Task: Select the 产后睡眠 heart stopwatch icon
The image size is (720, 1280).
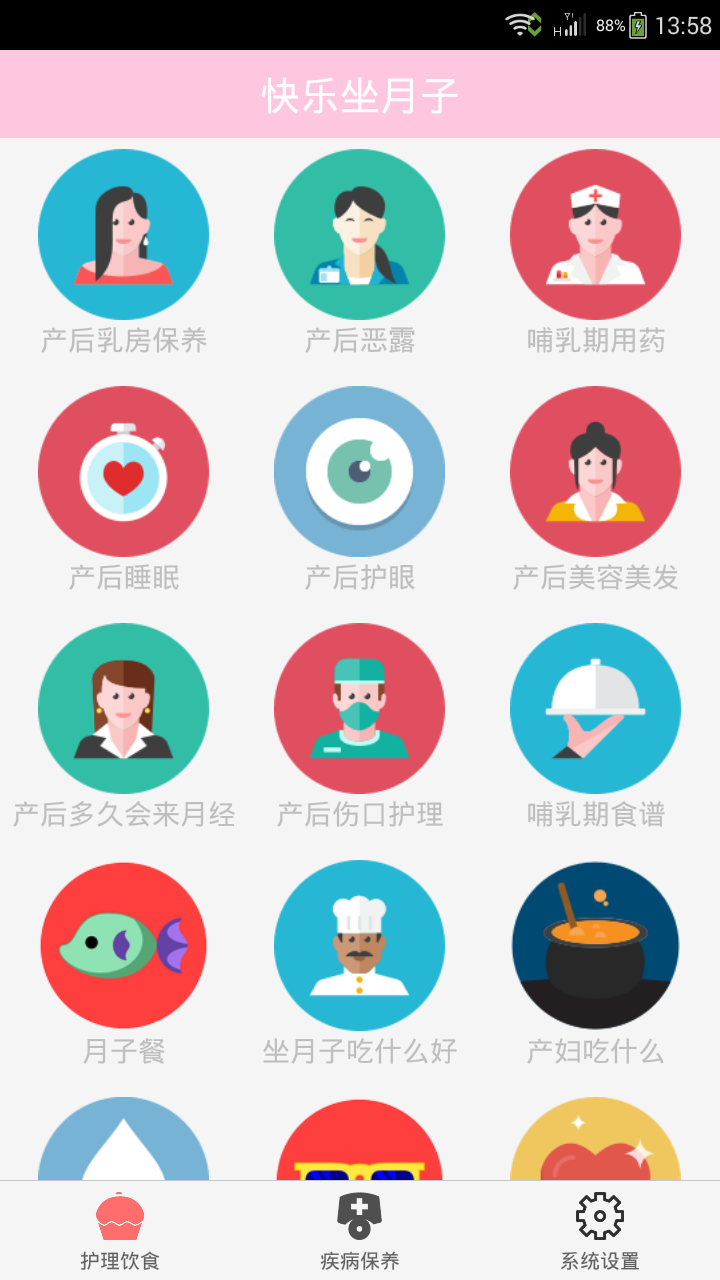Action: tap(123, 470)
